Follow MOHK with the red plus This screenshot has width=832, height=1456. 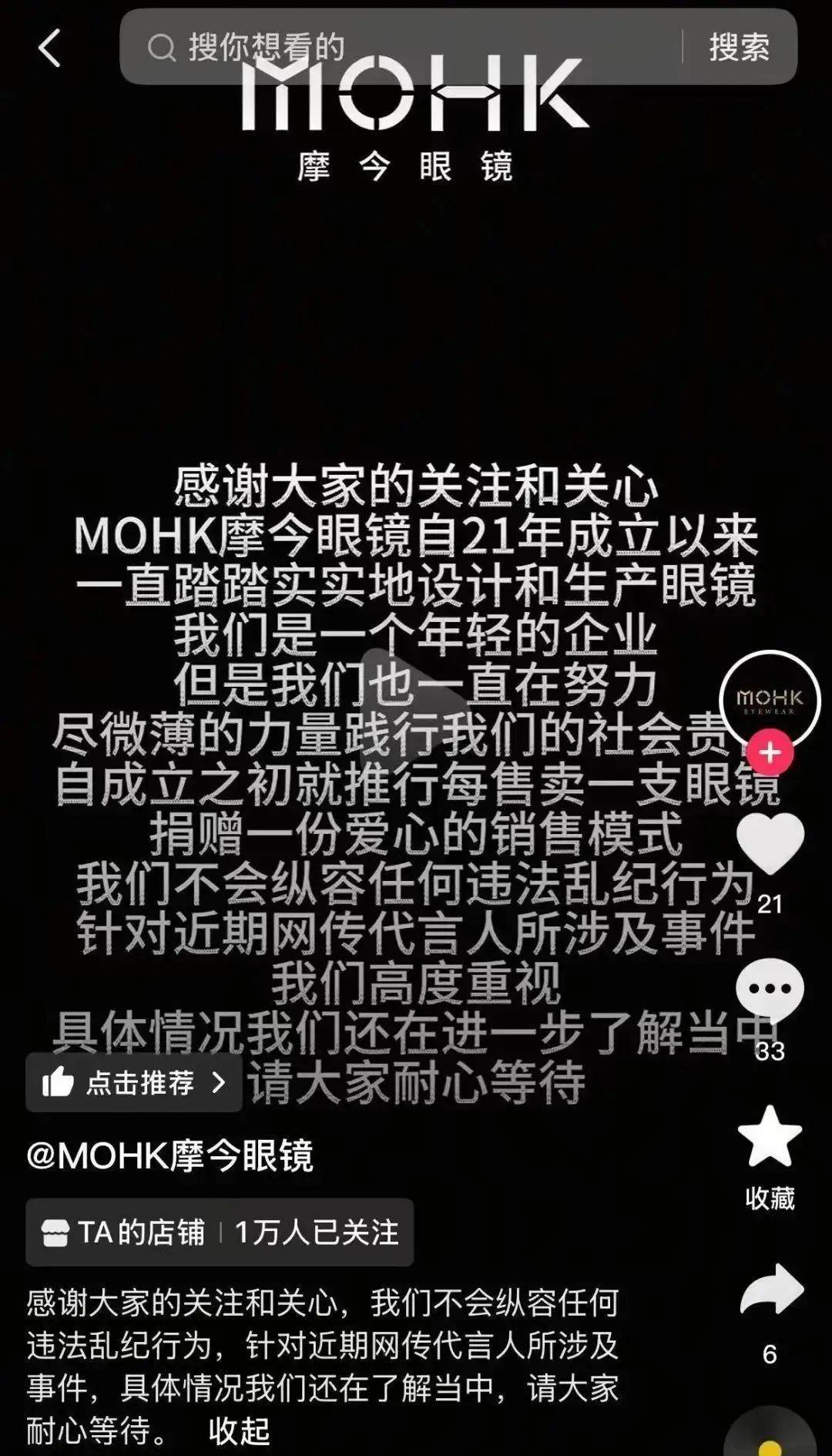tap(770, 753)
